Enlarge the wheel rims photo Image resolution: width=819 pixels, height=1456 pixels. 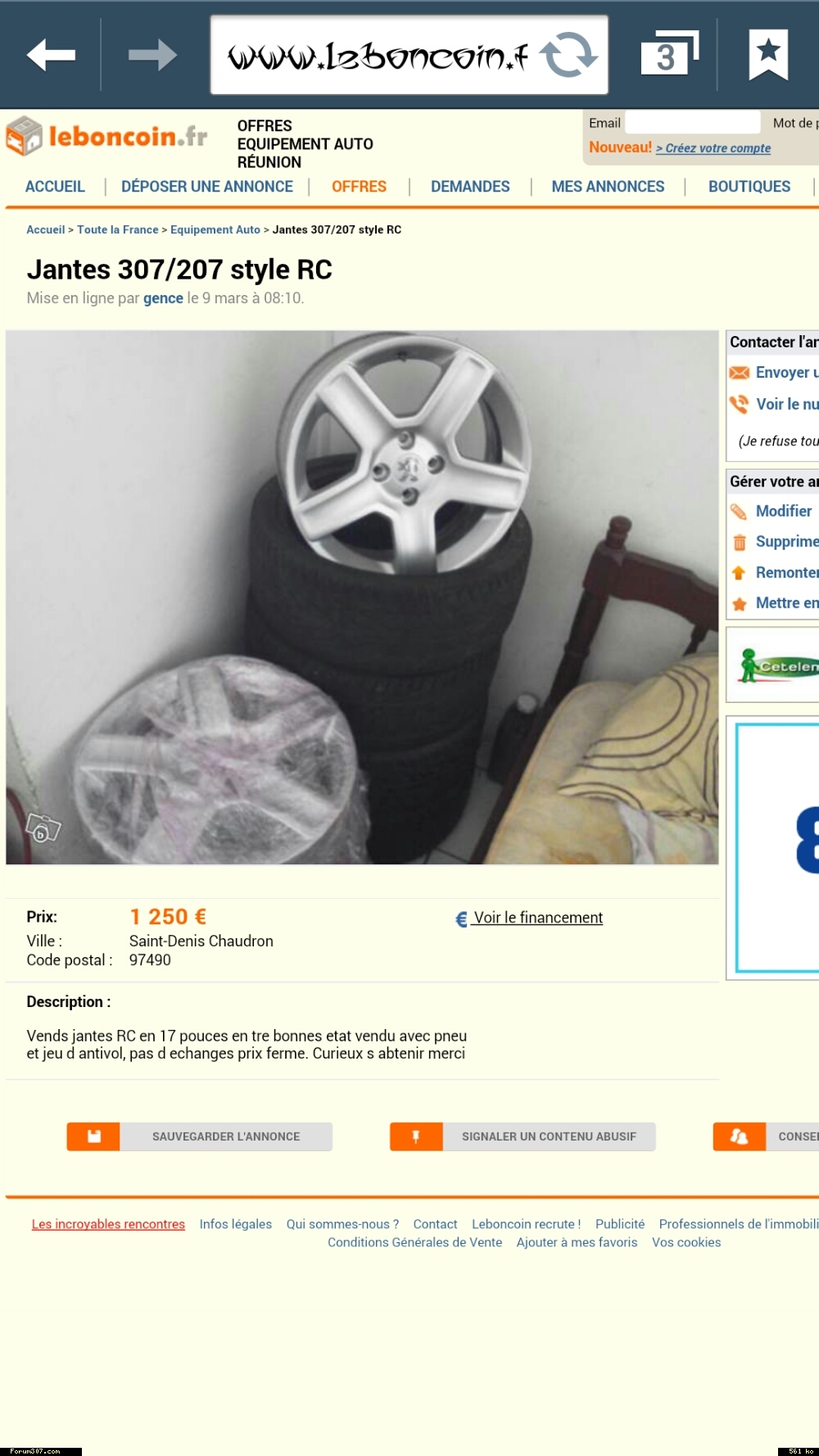point(362,597)
